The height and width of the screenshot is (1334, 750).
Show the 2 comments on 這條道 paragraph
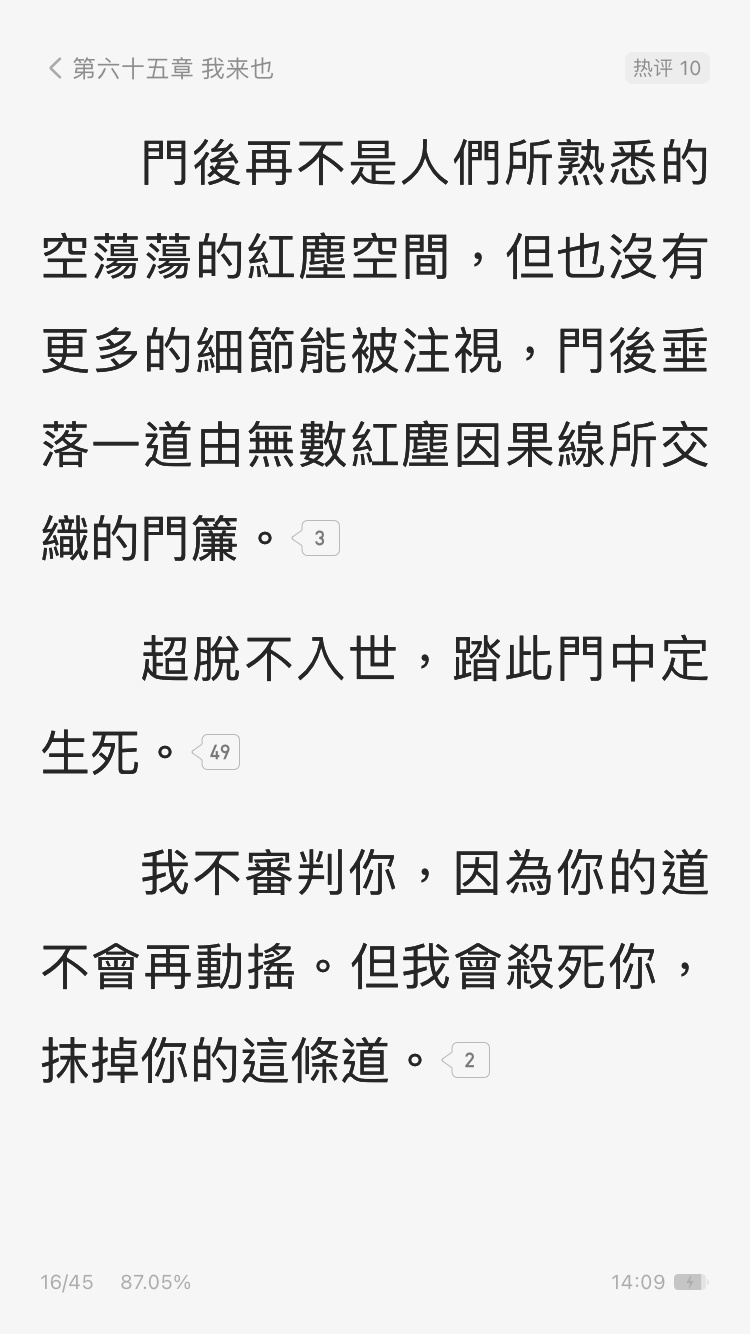[467, 1060]
